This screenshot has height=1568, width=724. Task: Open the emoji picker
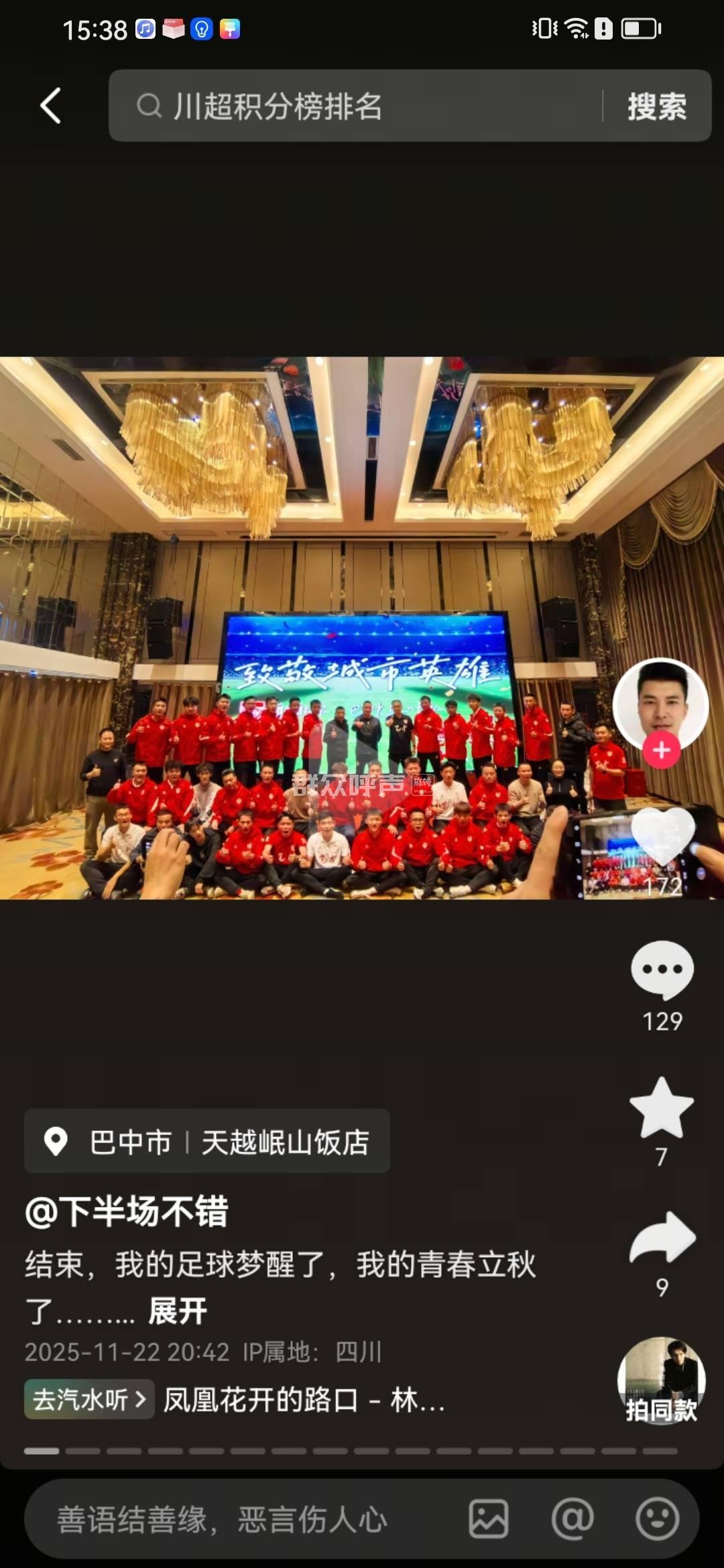click(657, 1519)
